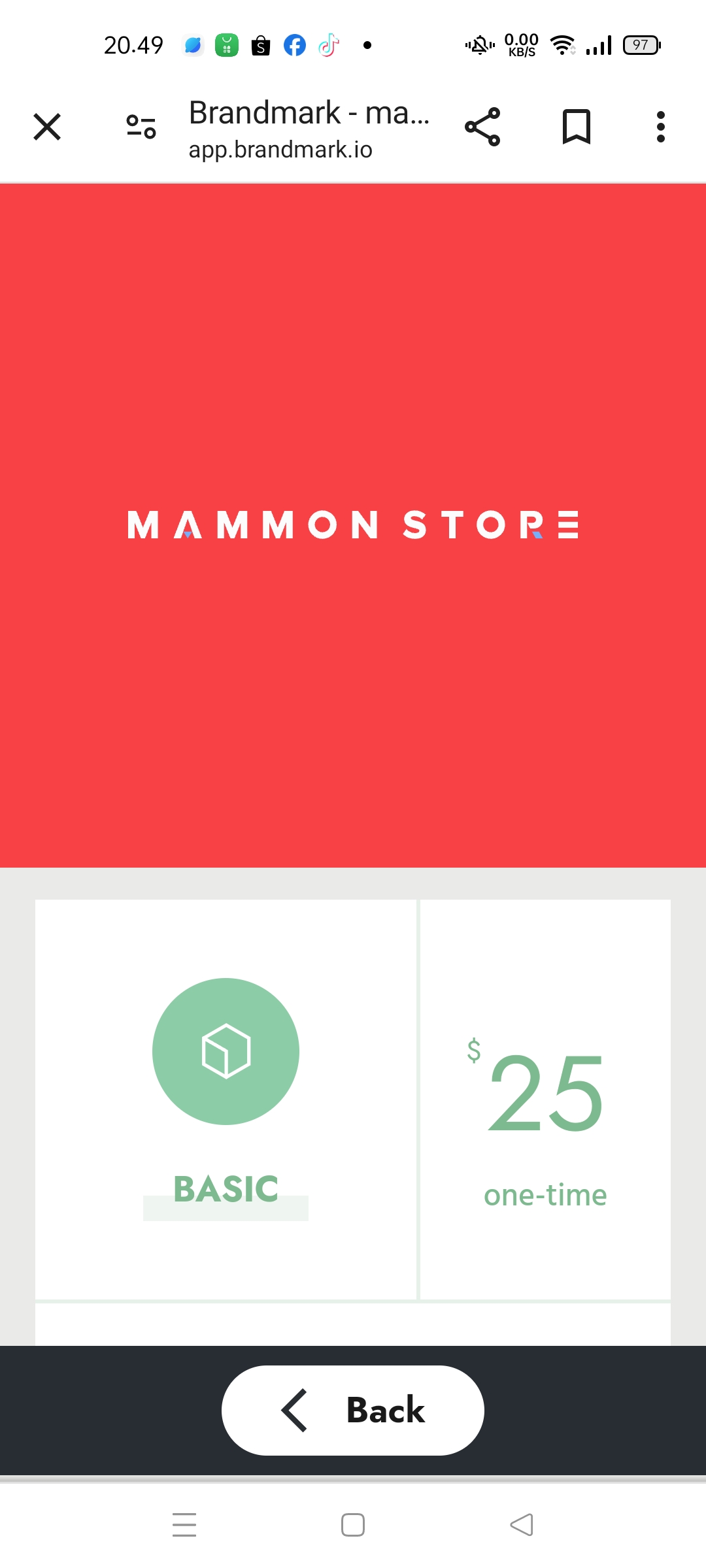706x1568 pixels.
Task: Share the Brandmark page
Action: 482,127
